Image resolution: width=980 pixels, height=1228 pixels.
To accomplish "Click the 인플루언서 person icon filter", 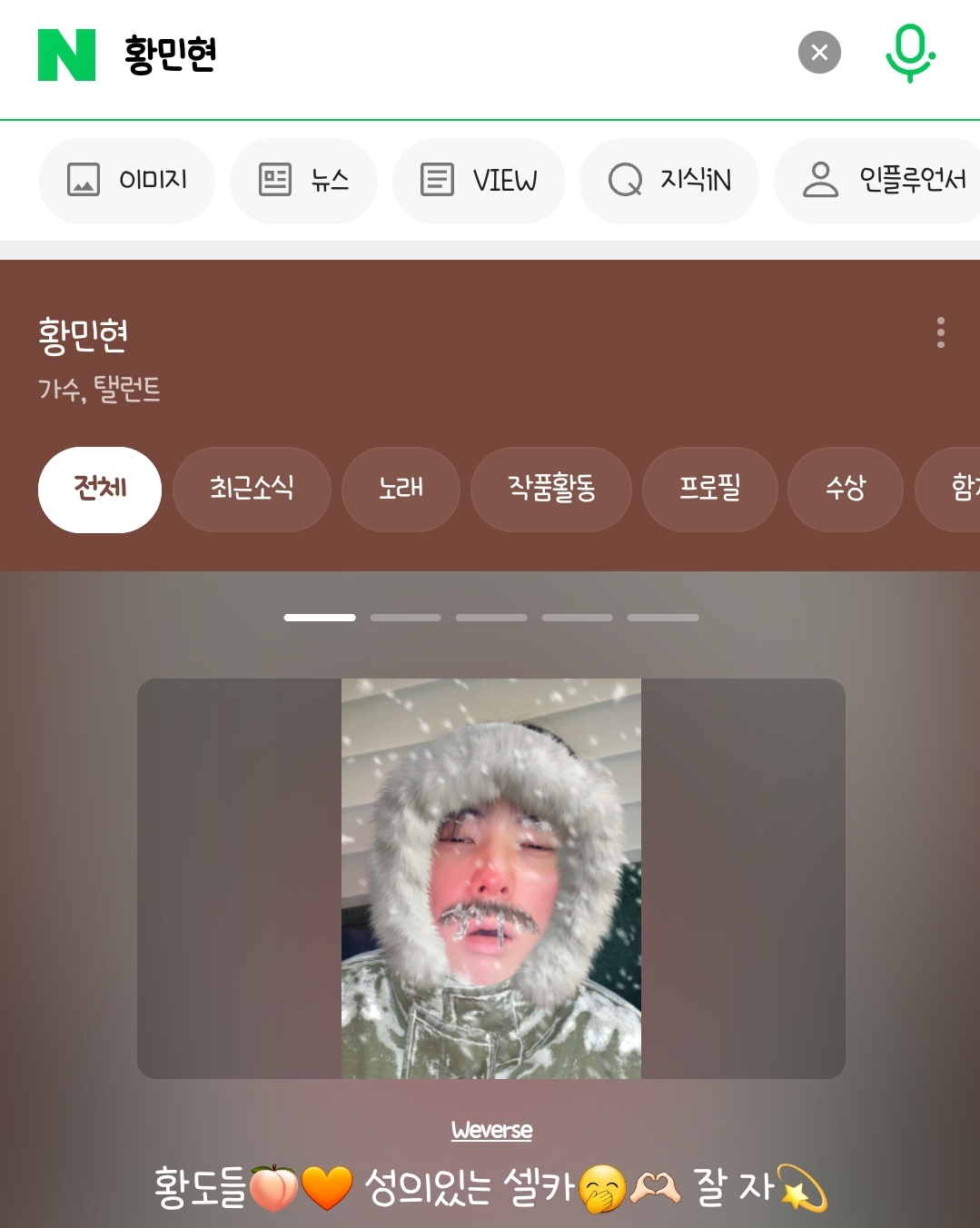I will coord(823,180).
